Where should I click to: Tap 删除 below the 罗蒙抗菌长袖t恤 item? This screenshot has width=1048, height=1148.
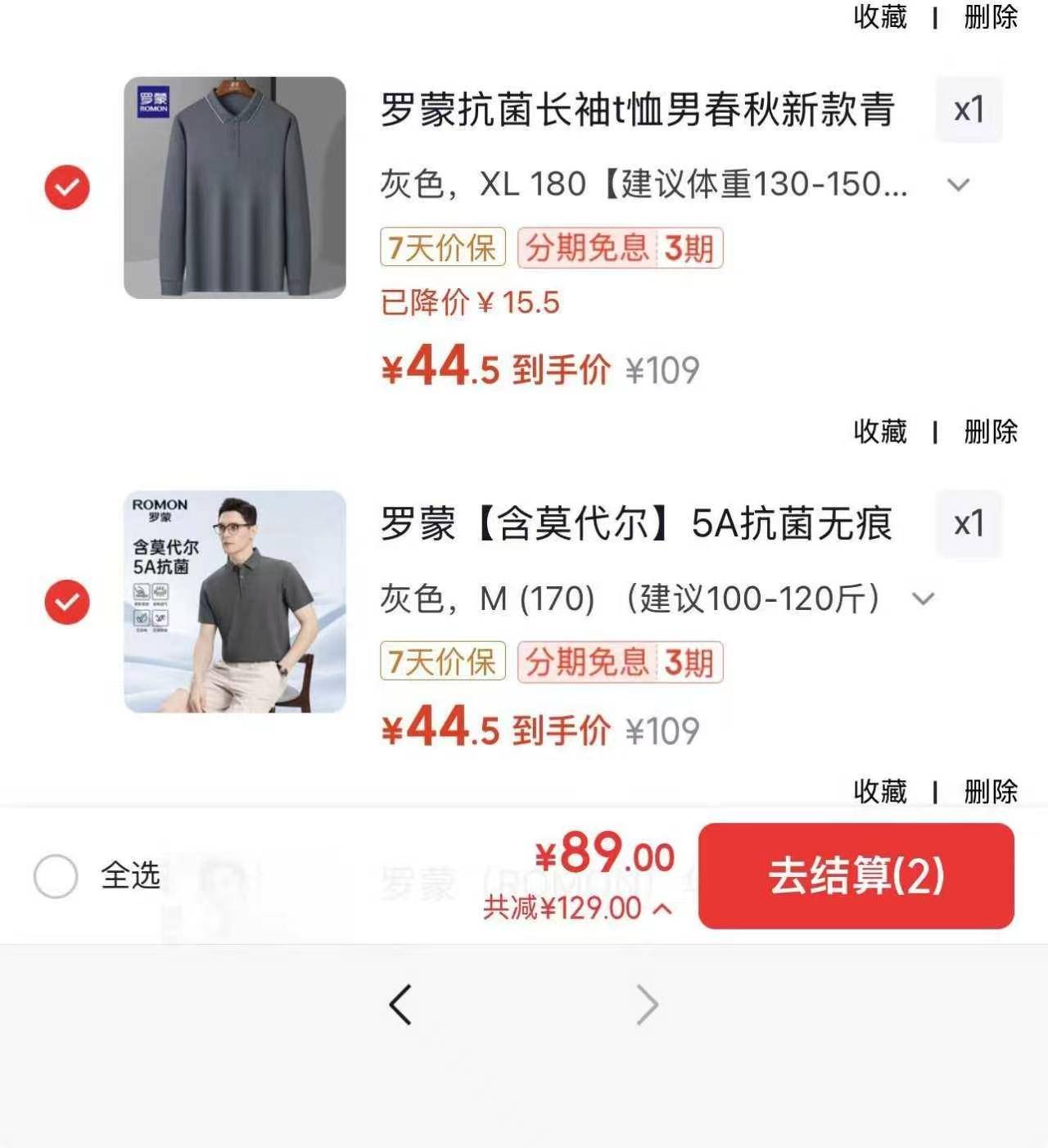point(991,431)
